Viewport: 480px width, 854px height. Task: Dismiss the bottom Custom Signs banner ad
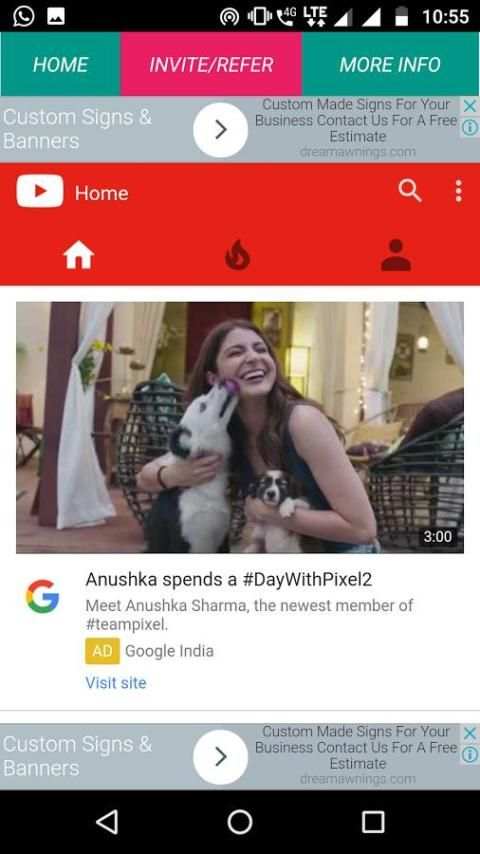click(x=470, y=733)
